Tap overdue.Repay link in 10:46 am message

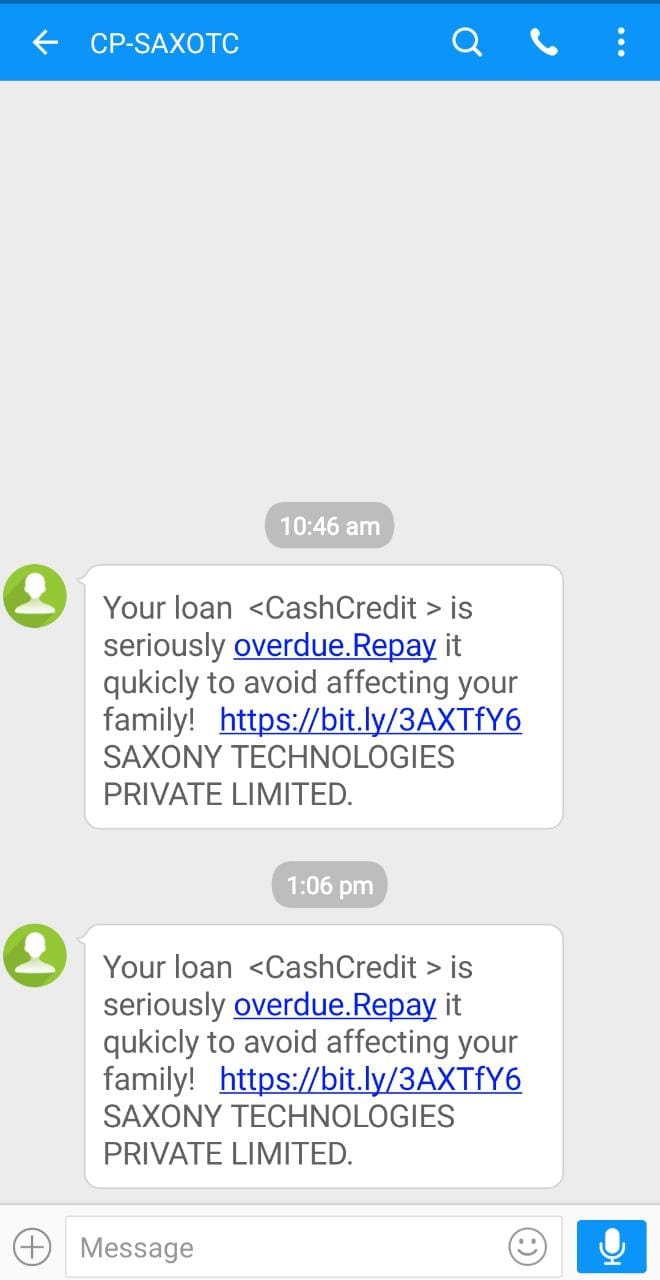point(335,646)
